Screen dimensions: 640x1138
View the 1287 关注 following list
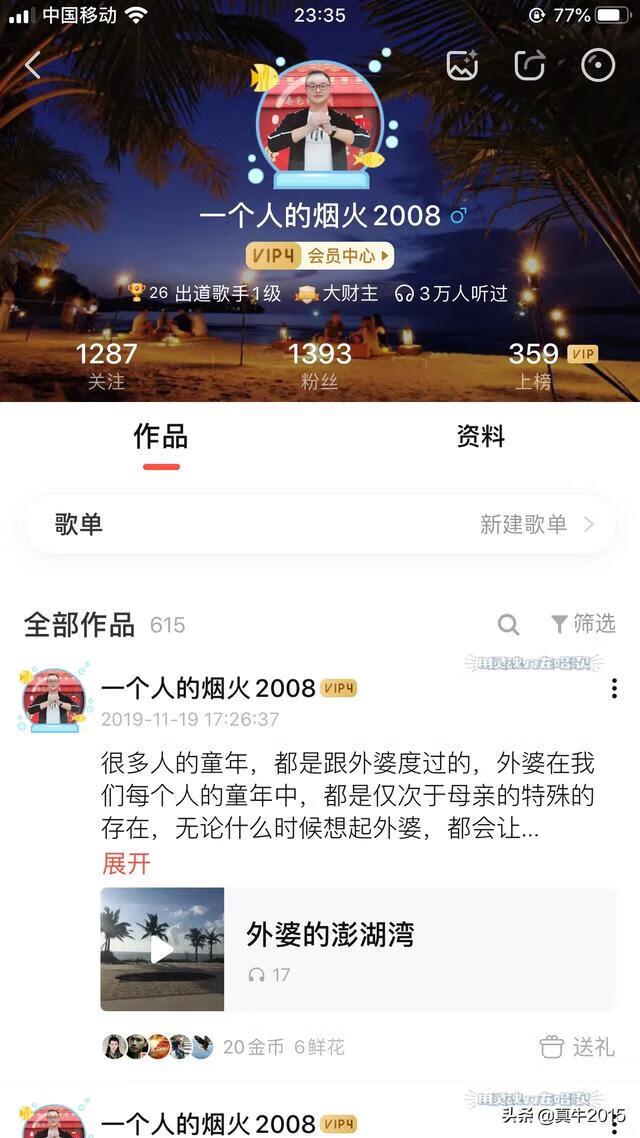[107, 364]
